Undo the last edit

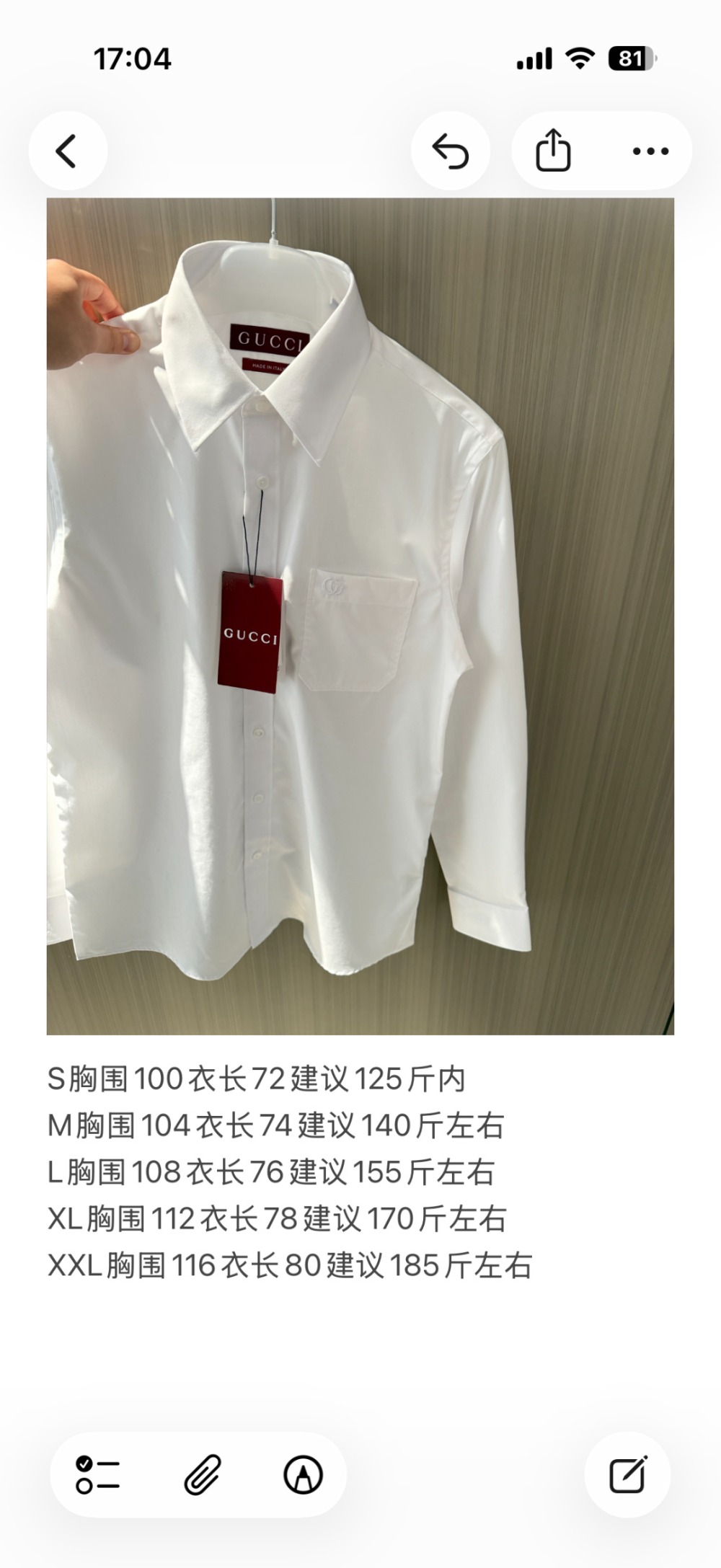tap(451, 151)
